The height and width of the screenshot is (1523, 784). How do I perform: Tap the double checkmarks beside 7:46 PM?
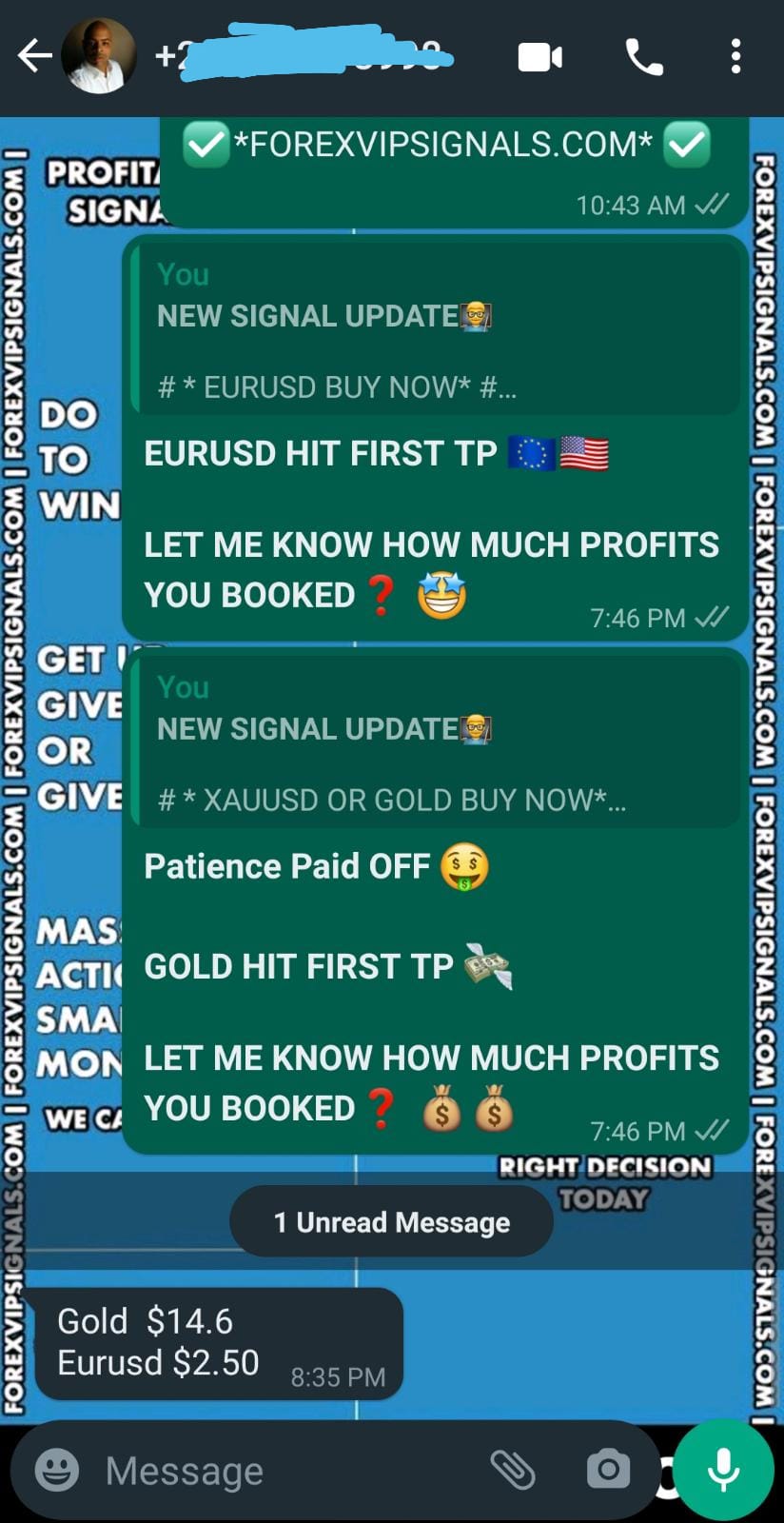point(712,618)
